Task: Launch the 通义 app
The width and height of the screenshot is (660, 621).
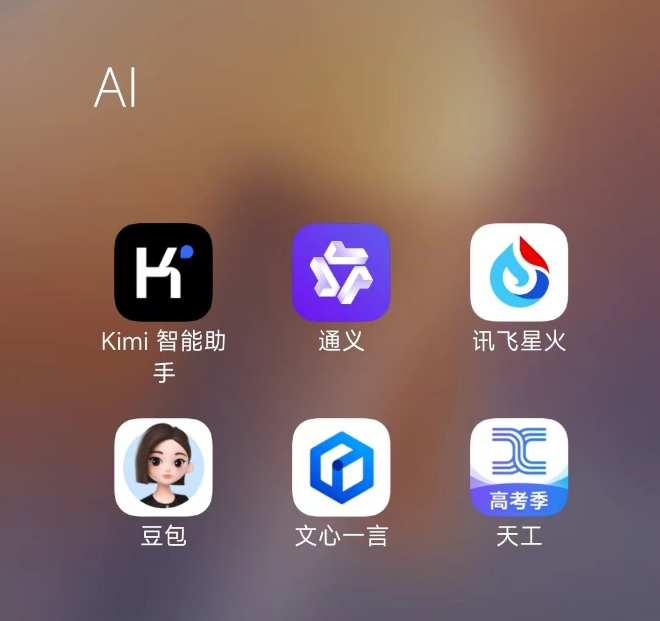Action: point(341,272)
